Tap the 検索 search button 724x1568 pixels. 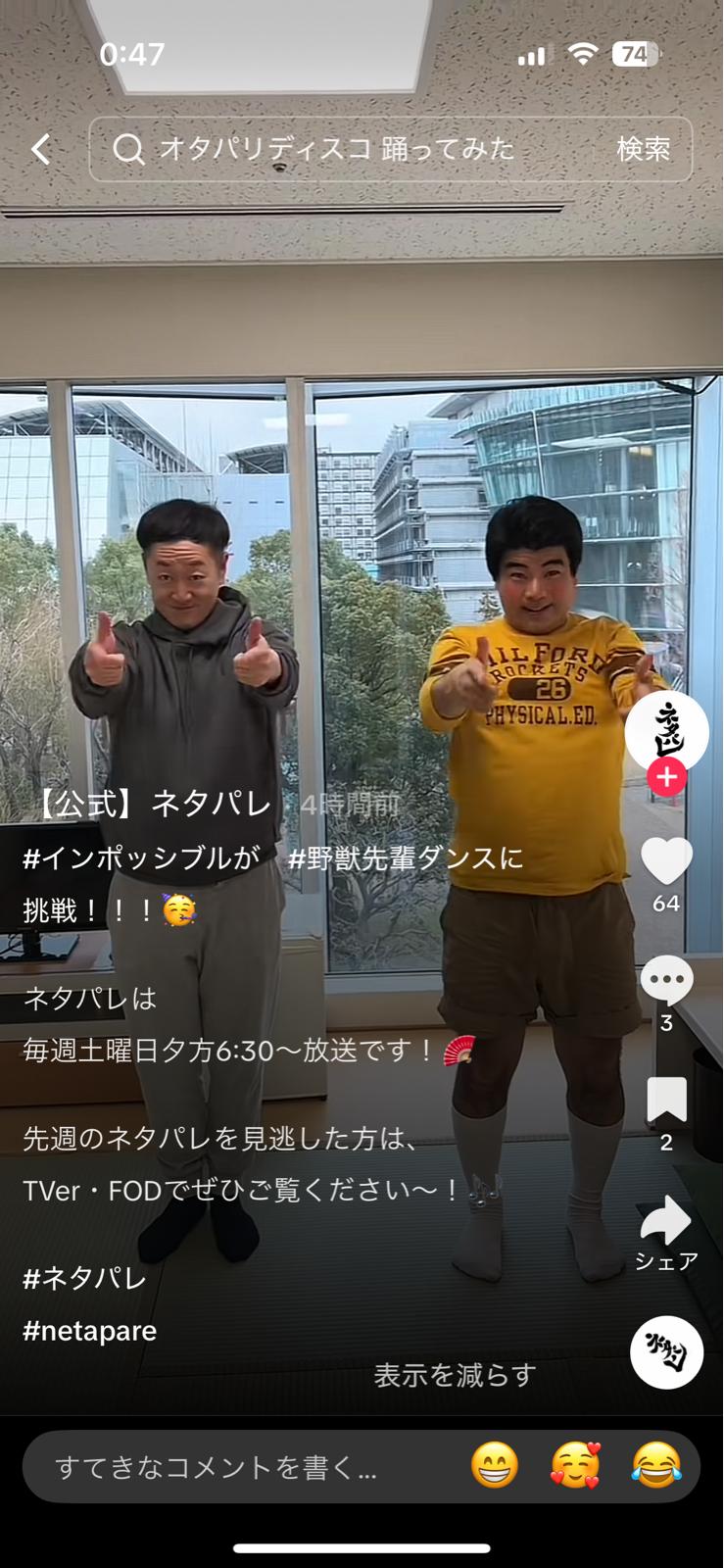pos(644,149)
